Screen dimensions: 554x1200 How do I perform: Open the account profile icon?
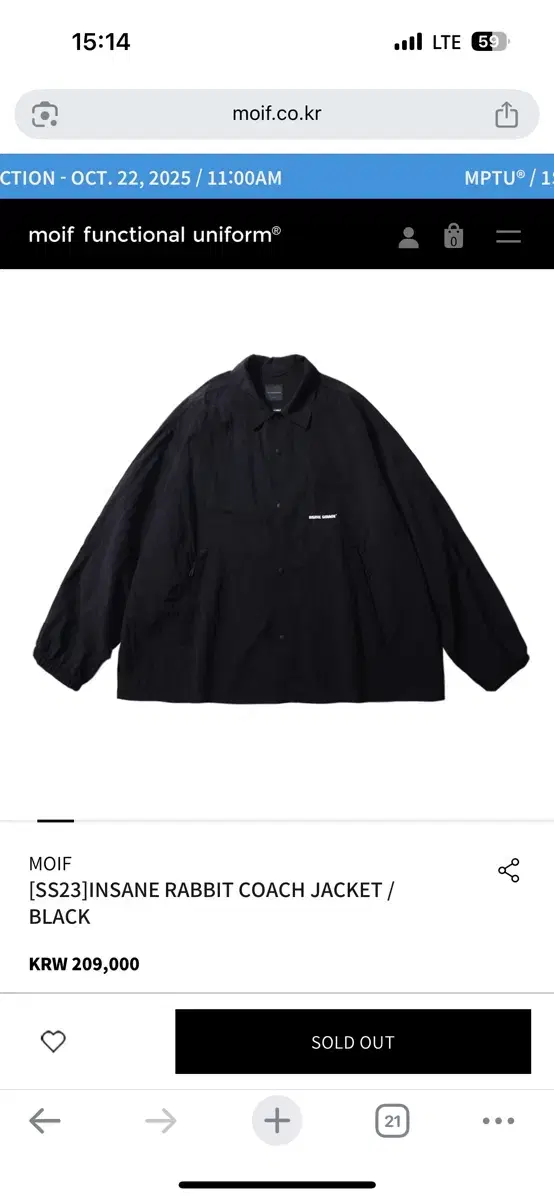[408, 237]
